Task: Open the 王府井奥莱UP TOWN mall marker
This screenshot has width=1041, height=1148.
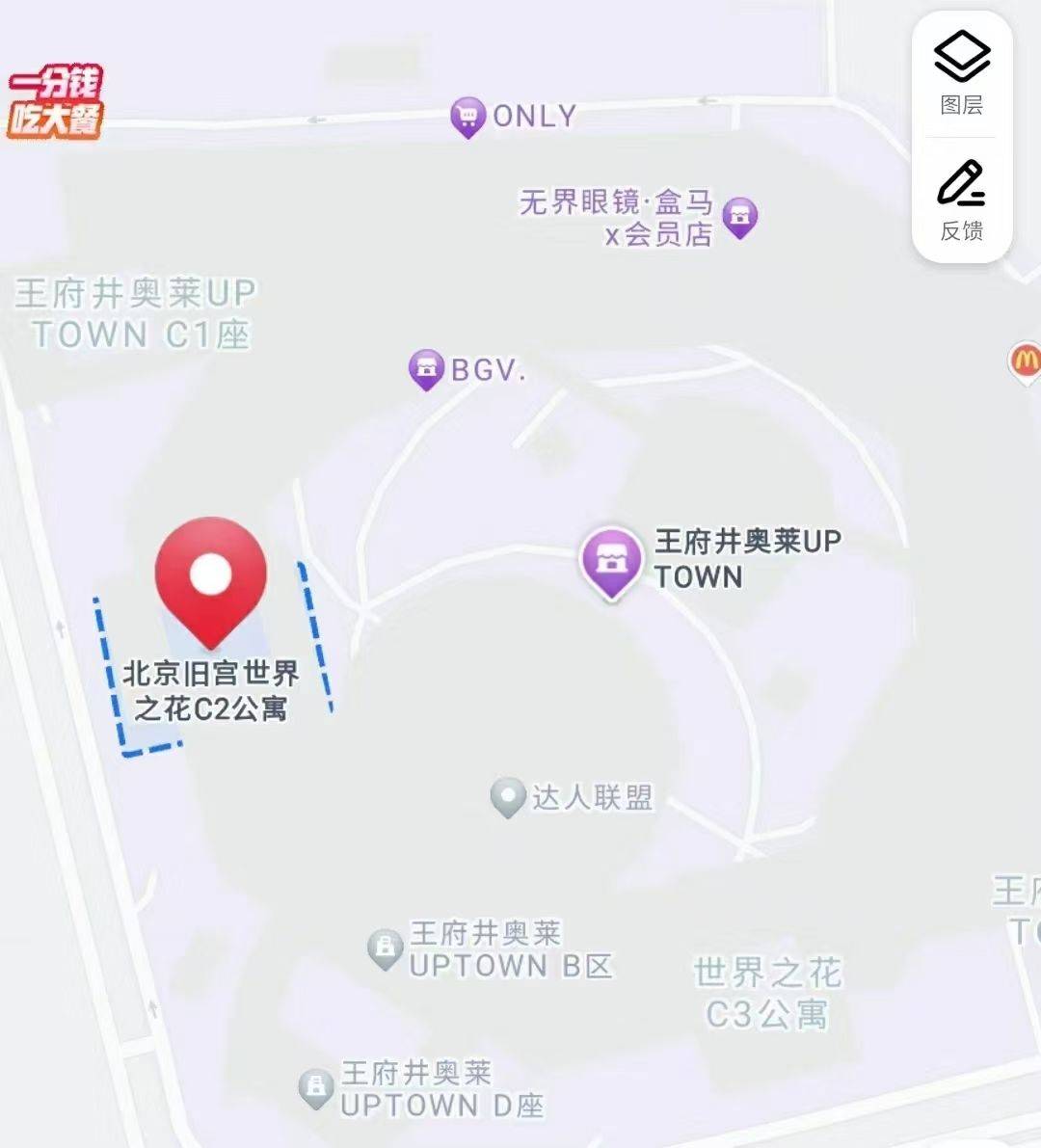Action: point(611,561)
